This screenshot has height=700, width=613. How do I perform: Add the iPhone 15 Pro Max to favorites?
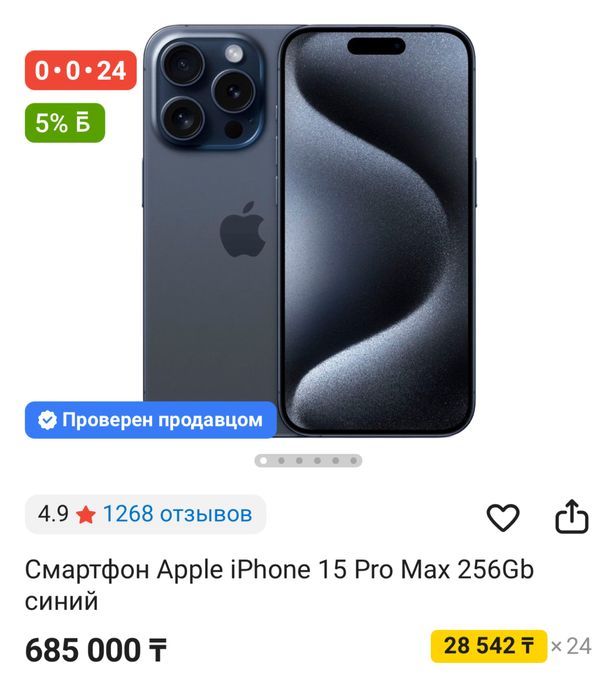coord(502,517)
